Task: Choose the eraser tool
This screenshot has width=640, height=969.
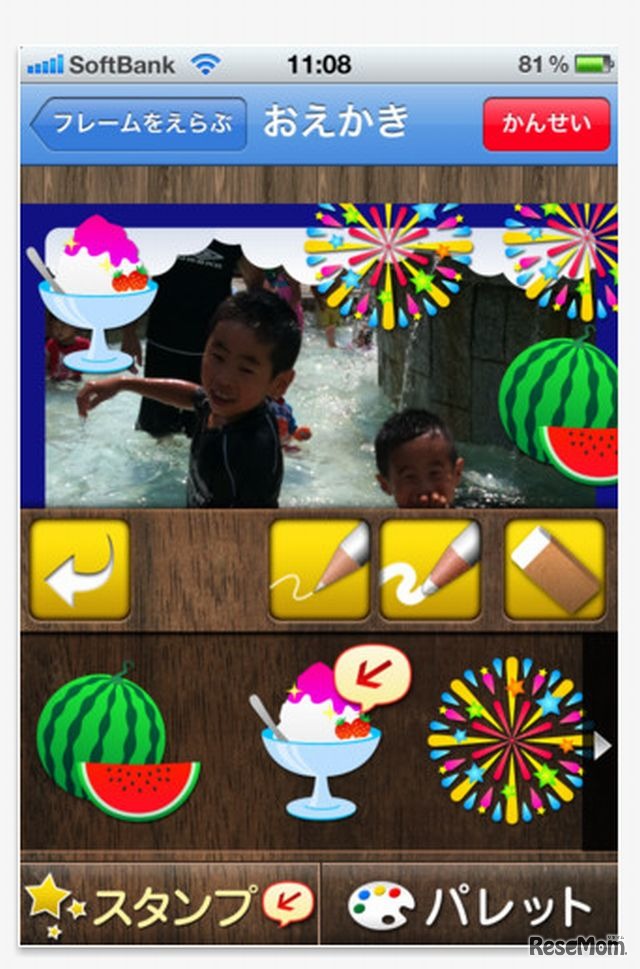Action: click(x=554, y=569)
